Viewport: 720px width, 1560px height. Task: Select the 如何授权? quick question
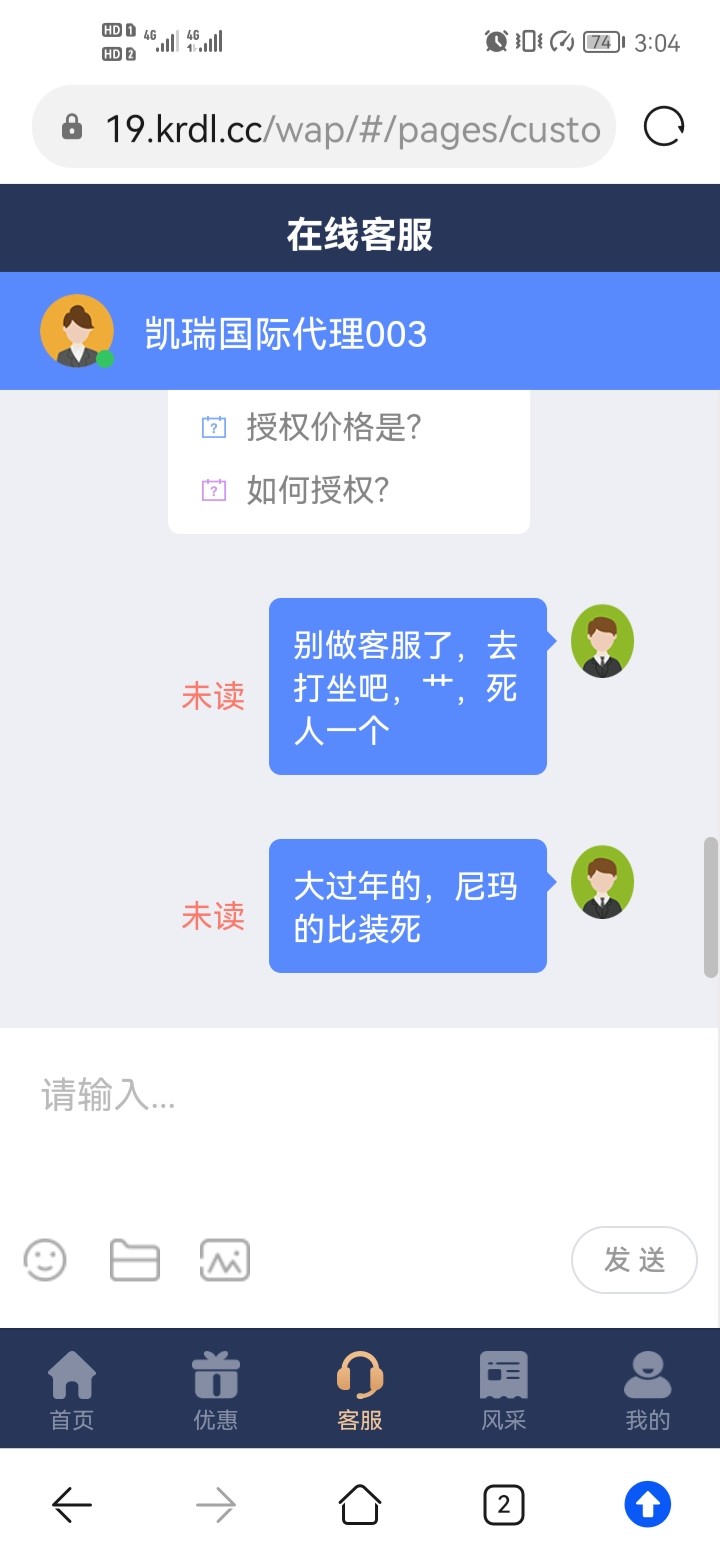317,490
